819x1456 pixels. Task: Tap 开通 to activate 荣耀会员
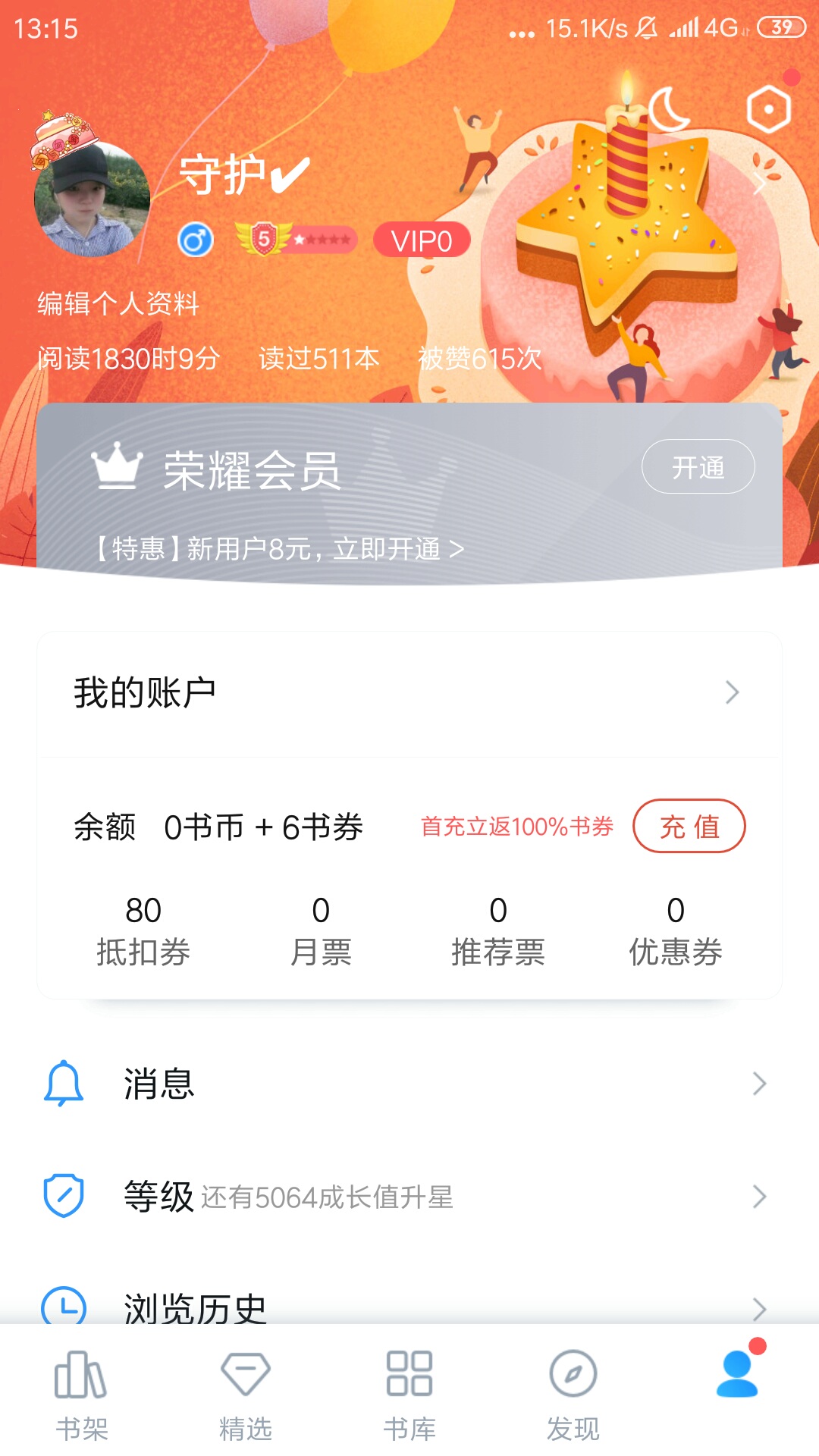[698, 466]
